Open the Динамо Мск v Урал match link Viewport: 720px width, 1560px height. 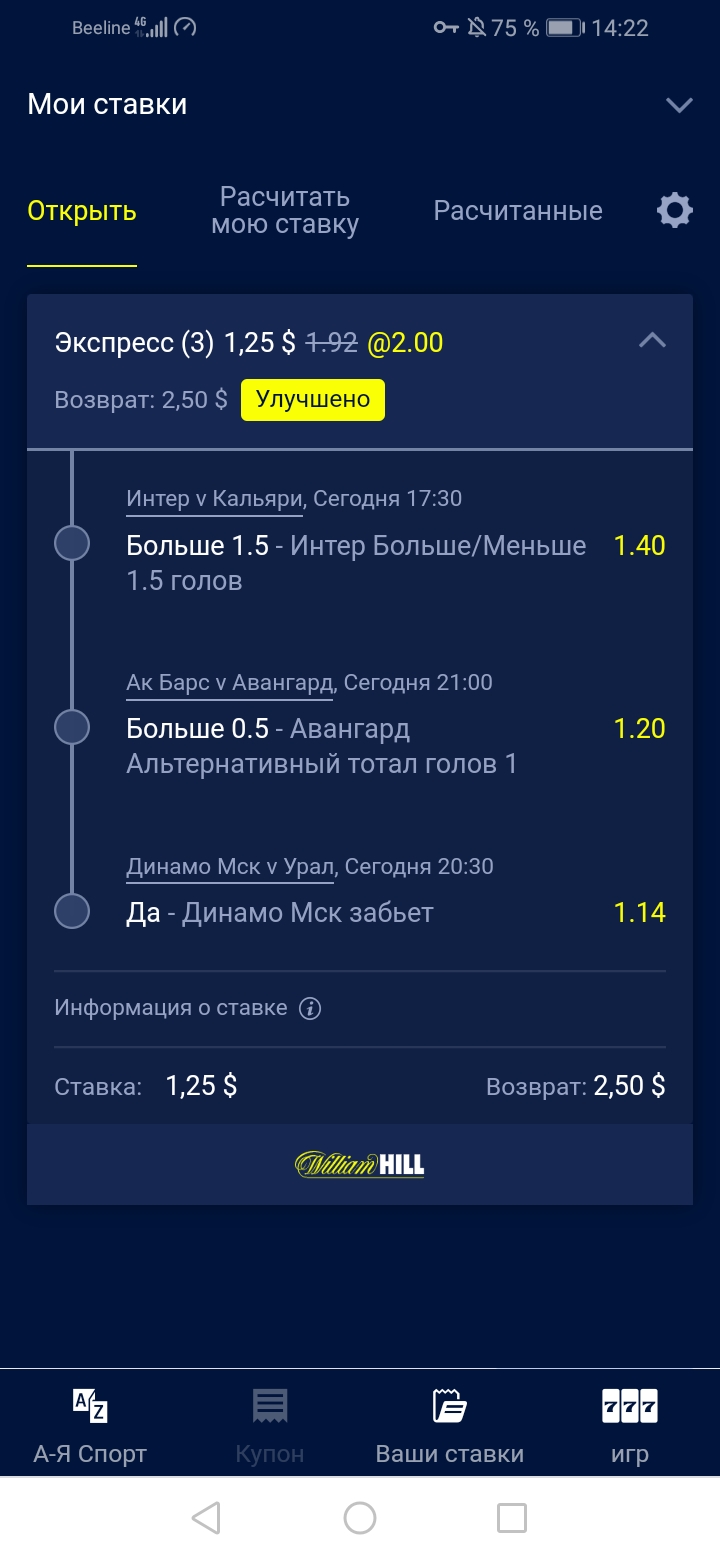point(229,867)
